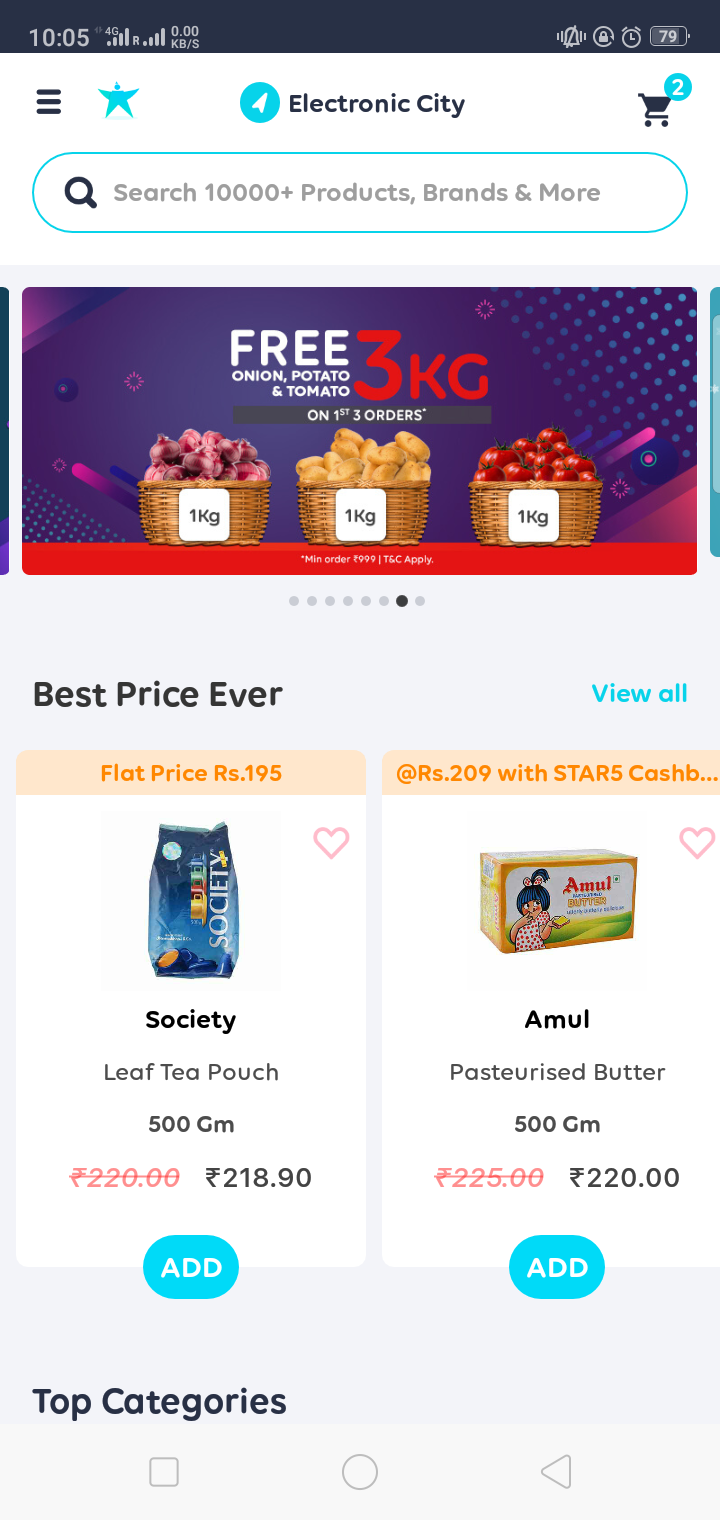The width and height of the screenshot is (720, 1520).
Task: Open the hamburger menu
Action: (x=49, y=102)
